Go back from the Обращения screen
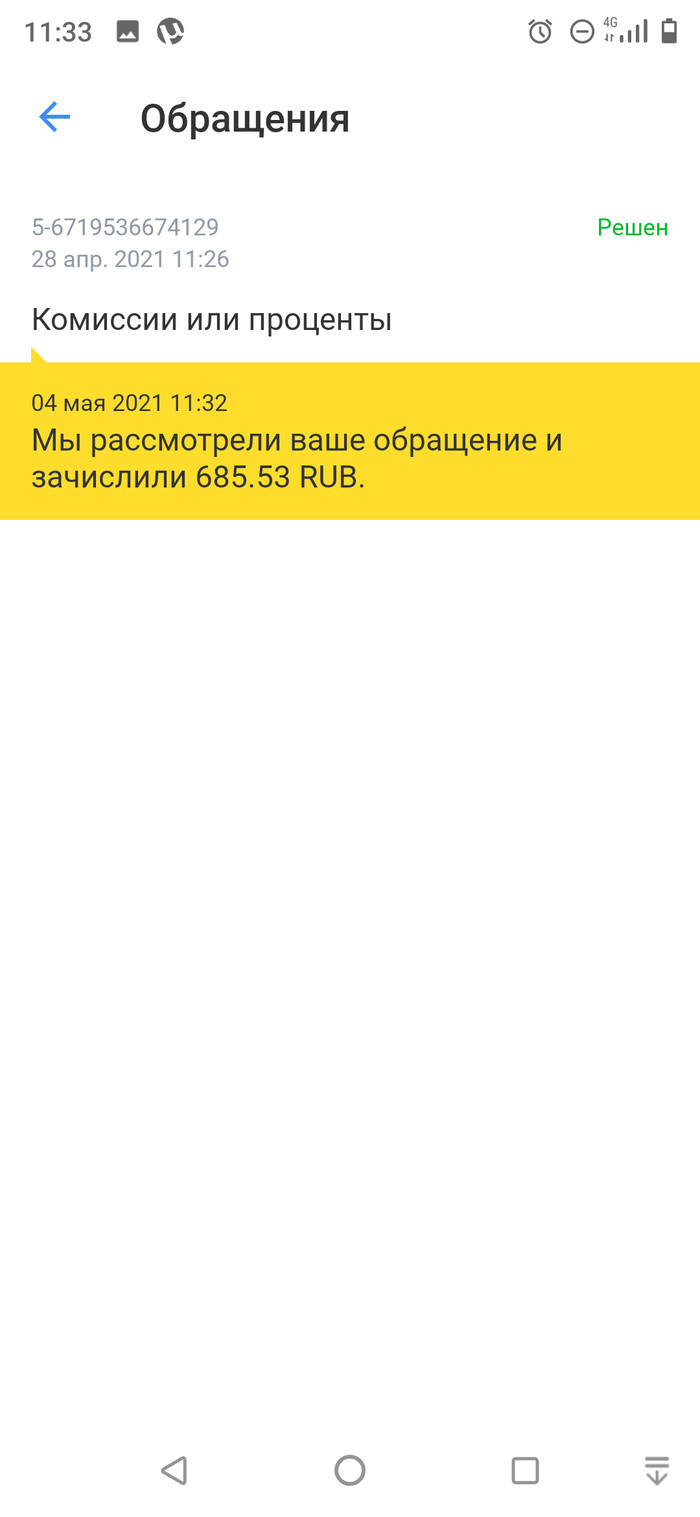 click(x=54, y=118)
